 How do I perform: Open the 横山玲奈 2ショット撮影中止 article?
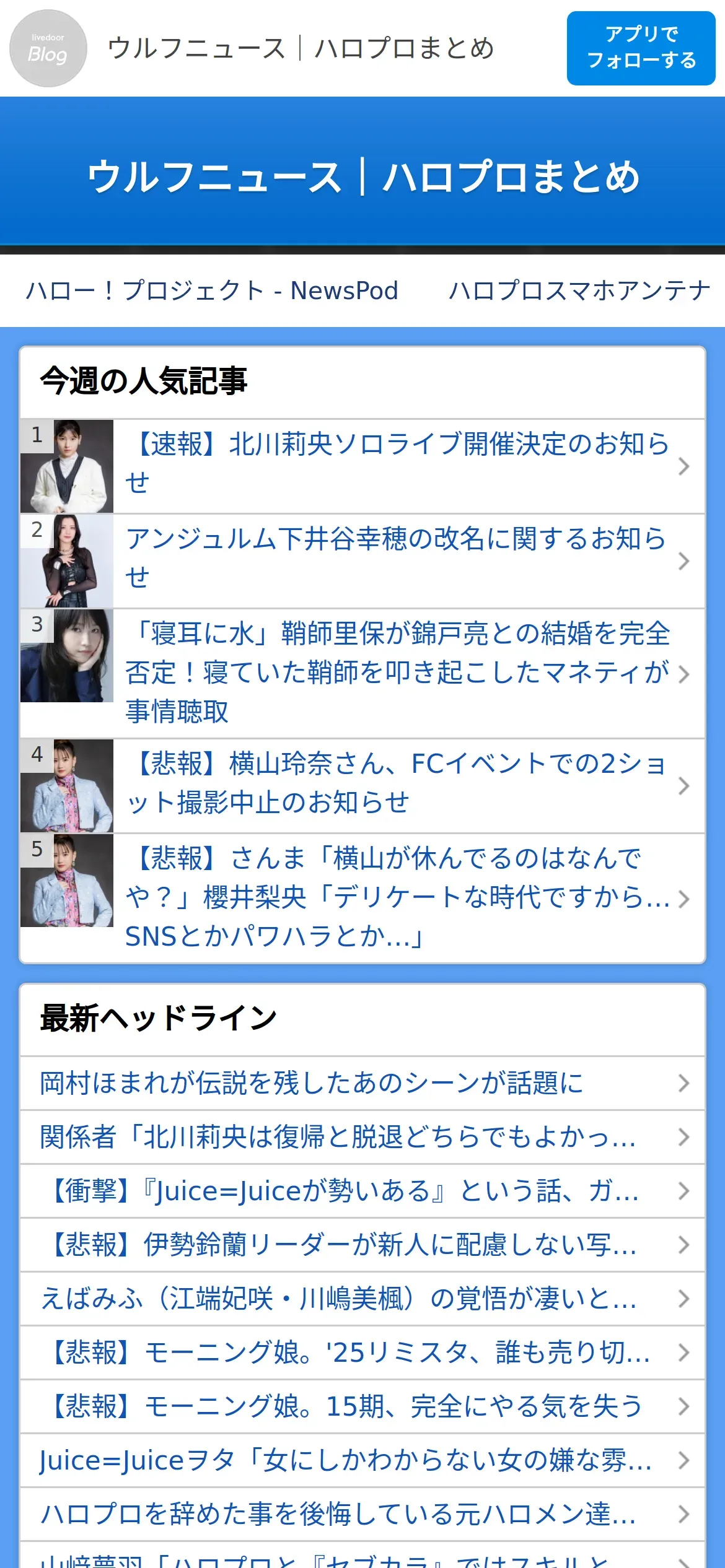[397, 783]
